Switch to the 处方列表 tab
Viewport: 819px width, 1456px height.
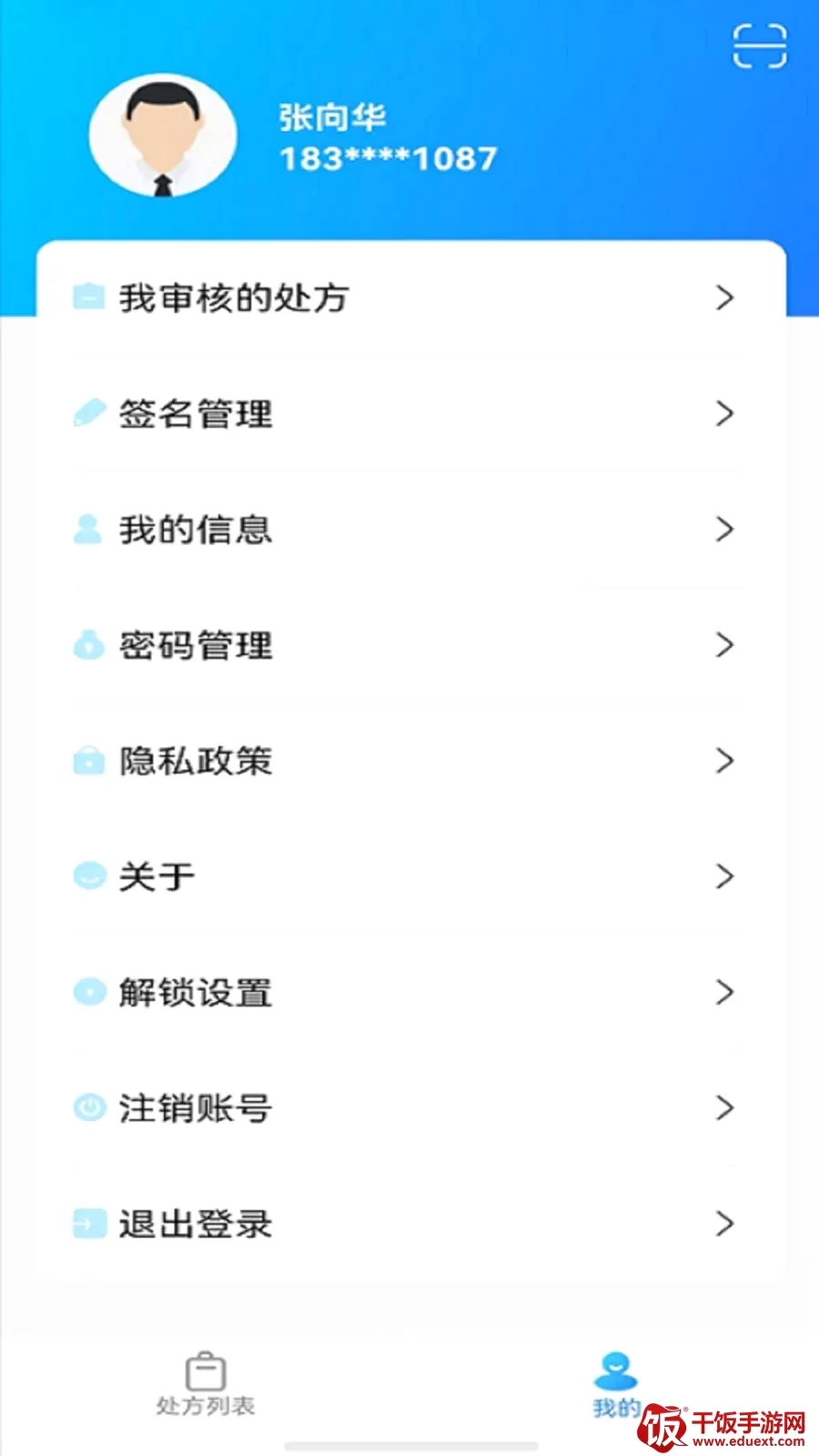pyautogui.click(x=206, y=1384)
